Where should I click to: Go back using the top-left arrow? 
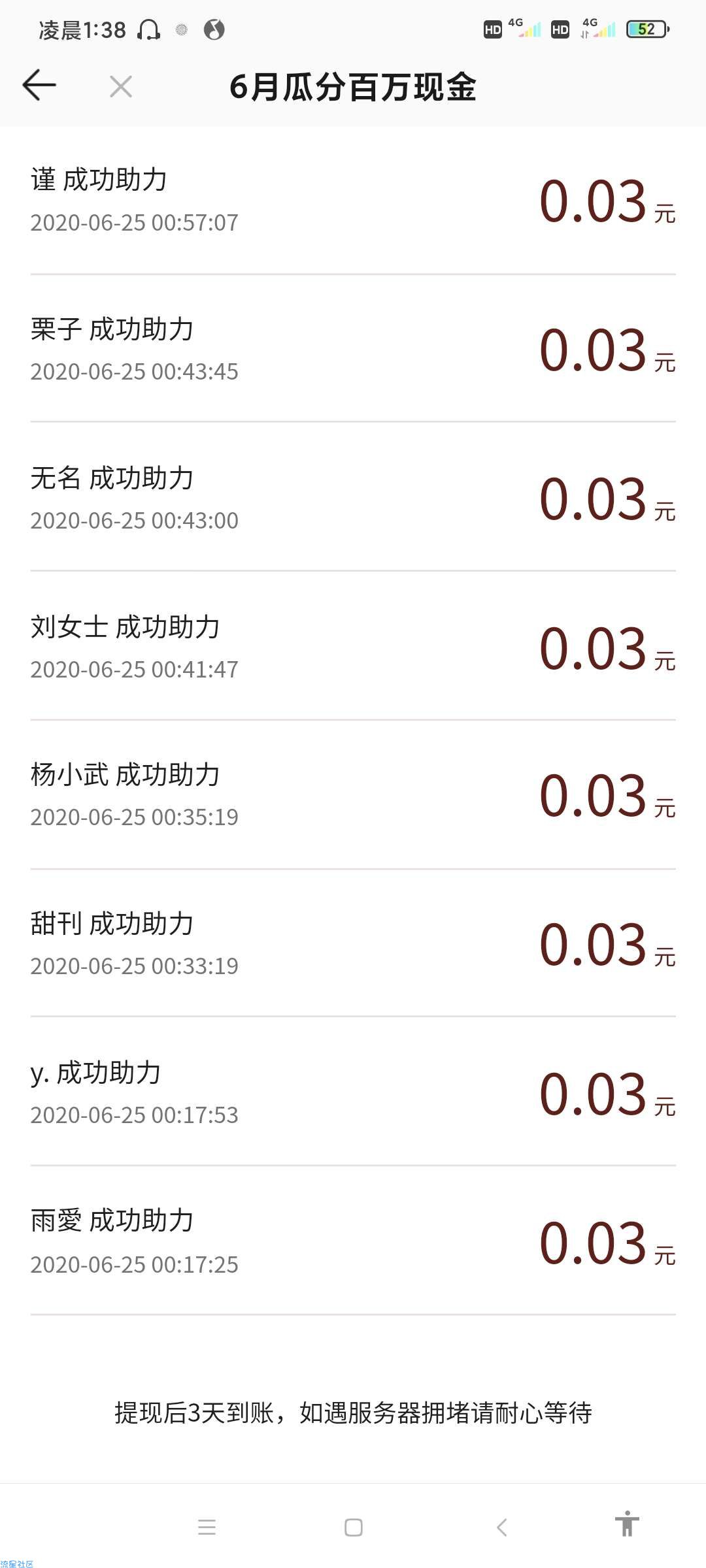[39, 86]
